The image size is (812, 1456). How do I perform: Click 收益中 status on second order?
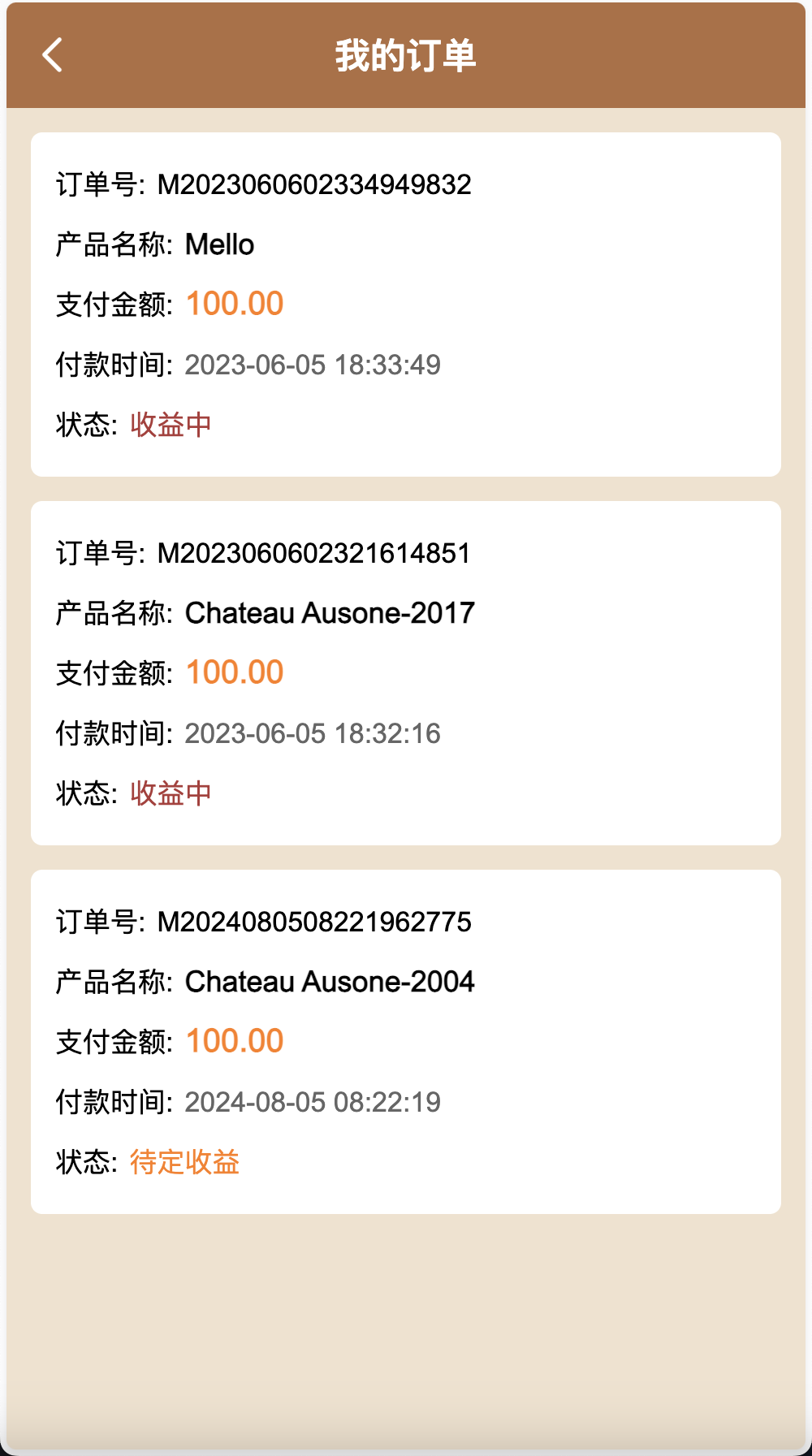point(170,793)
